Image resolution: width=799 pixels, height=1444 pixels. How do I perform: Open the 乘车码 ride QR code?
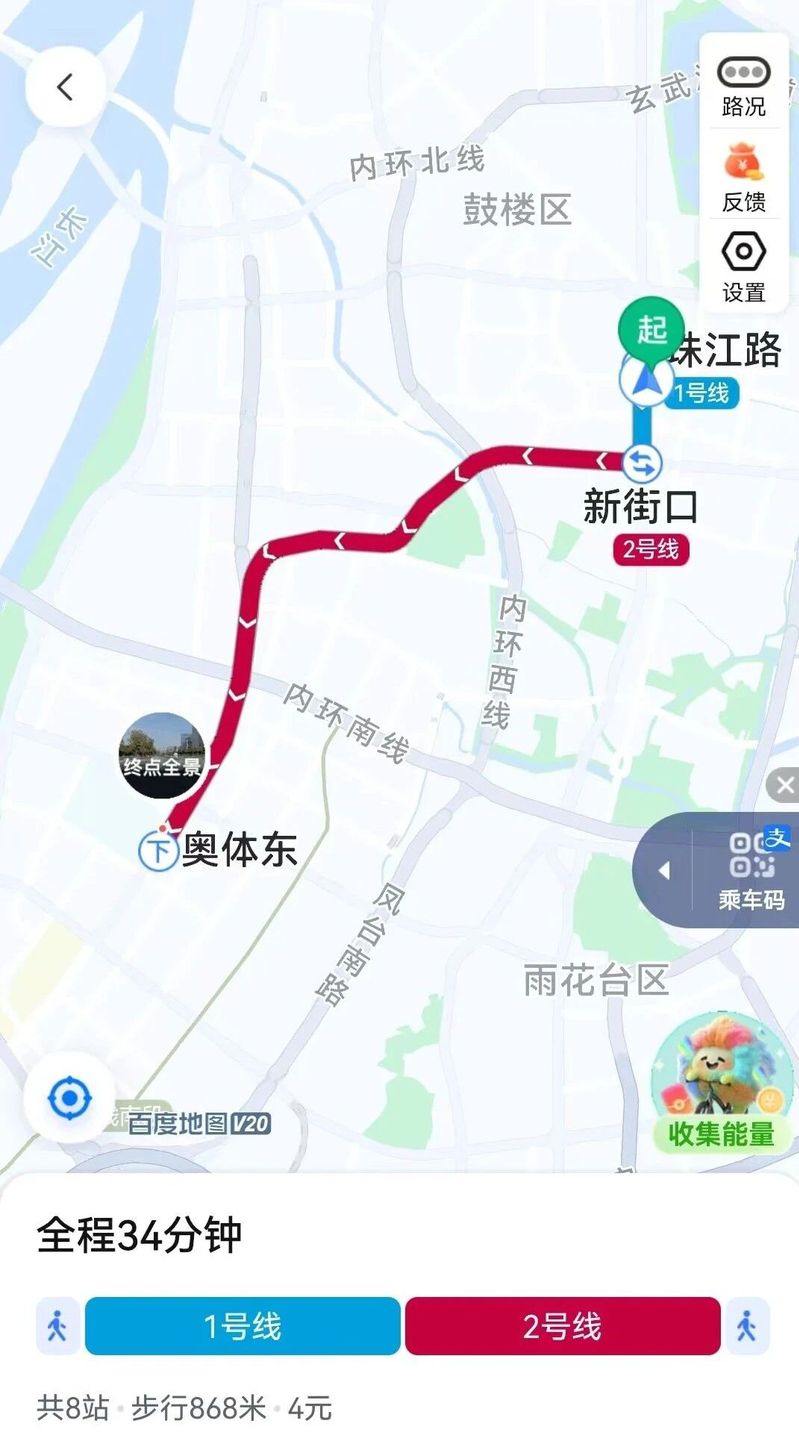pyautogui.click(x=752, y=870)
